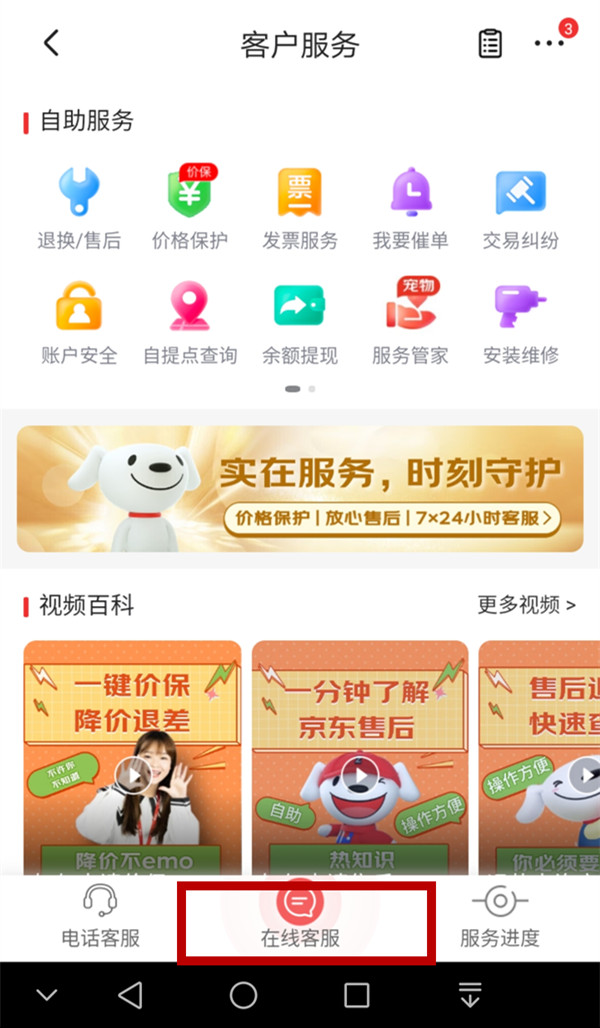Open 交易纠纷

pos(520,208)
